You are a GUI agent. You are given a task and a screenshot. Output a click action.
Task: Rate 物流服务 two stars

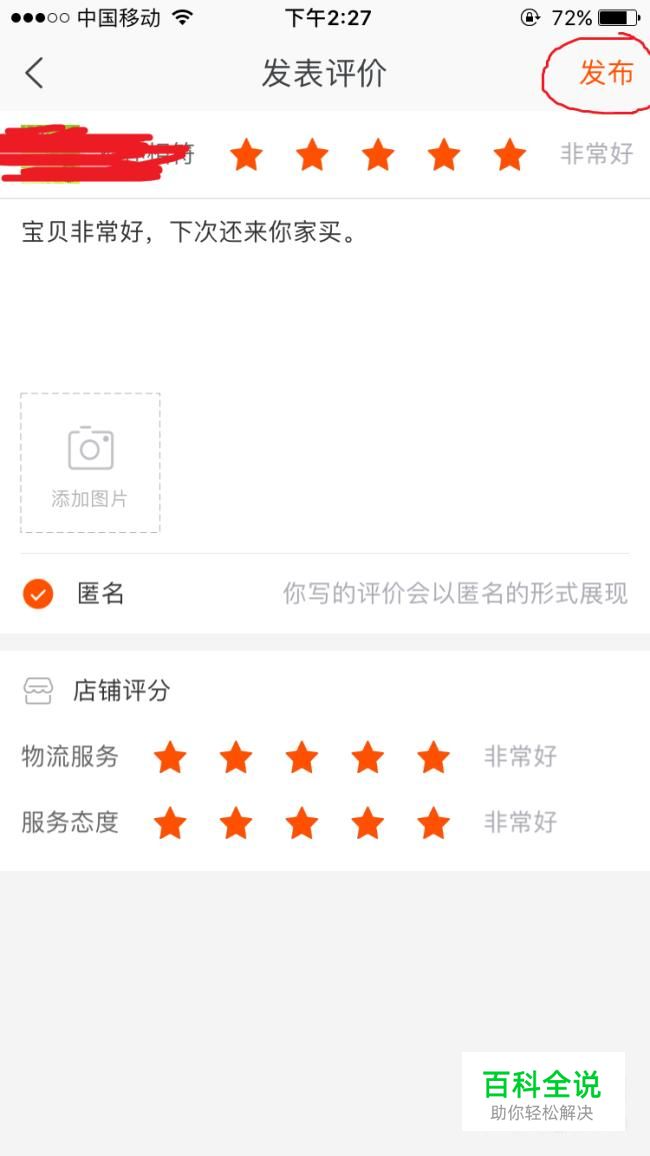(236, 757)
